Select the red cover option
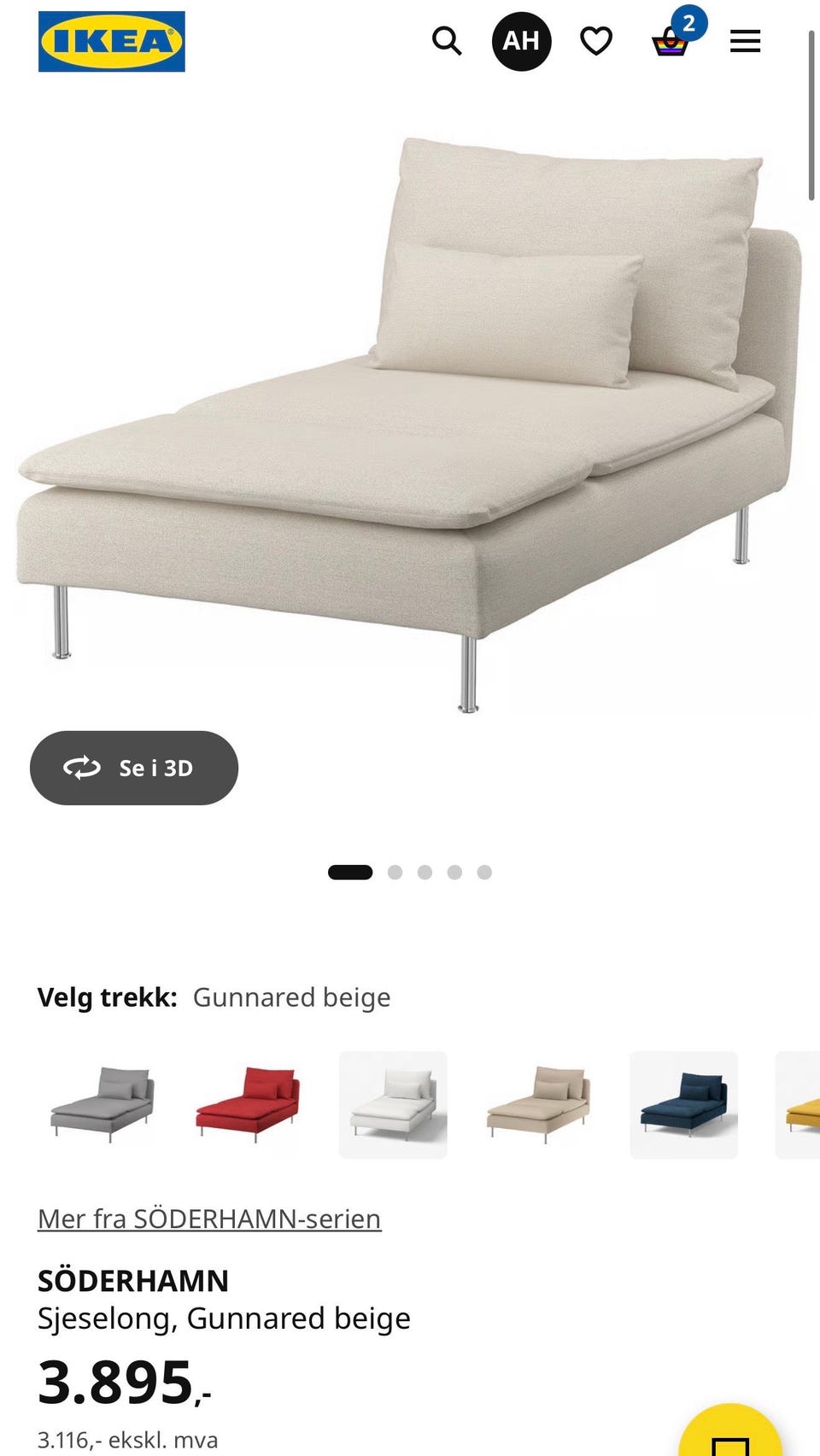 pyautogui.click(x=248, y=1104)
